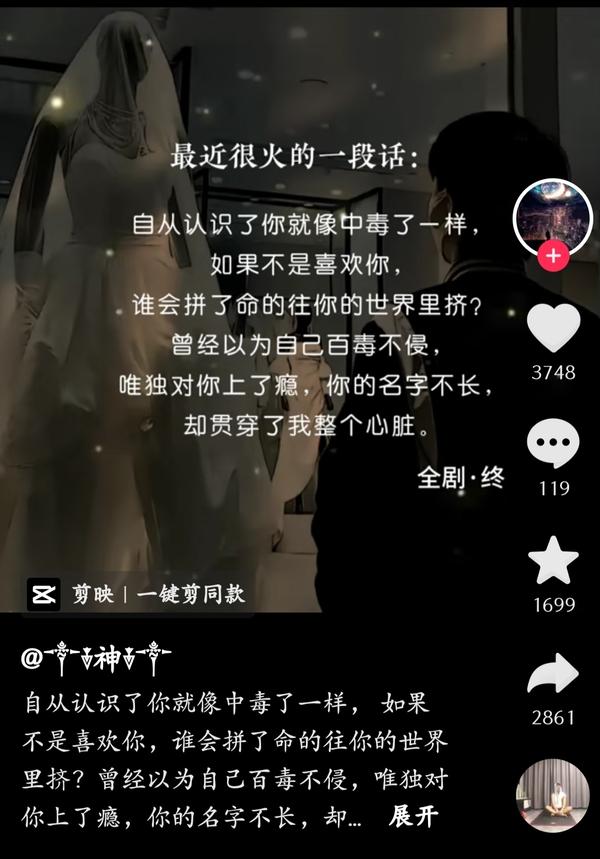
Task: Open the comments with 119 replies
Action: pos(553,445)
